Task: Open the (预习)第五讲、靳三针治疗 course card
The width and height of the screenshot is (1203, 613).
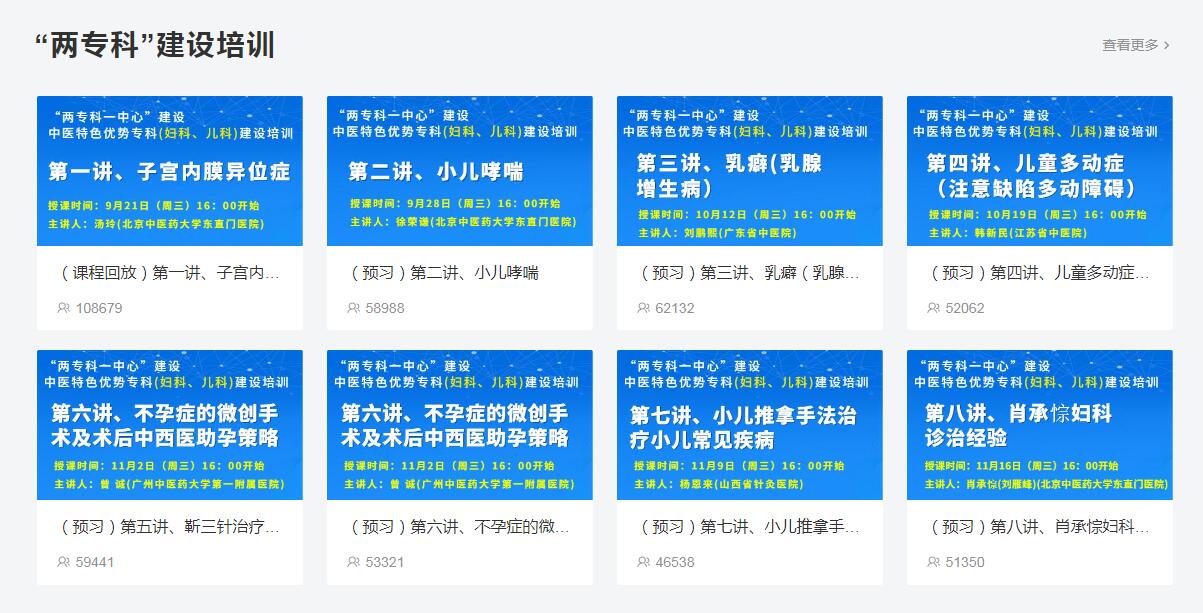Action: pos(169,526)
